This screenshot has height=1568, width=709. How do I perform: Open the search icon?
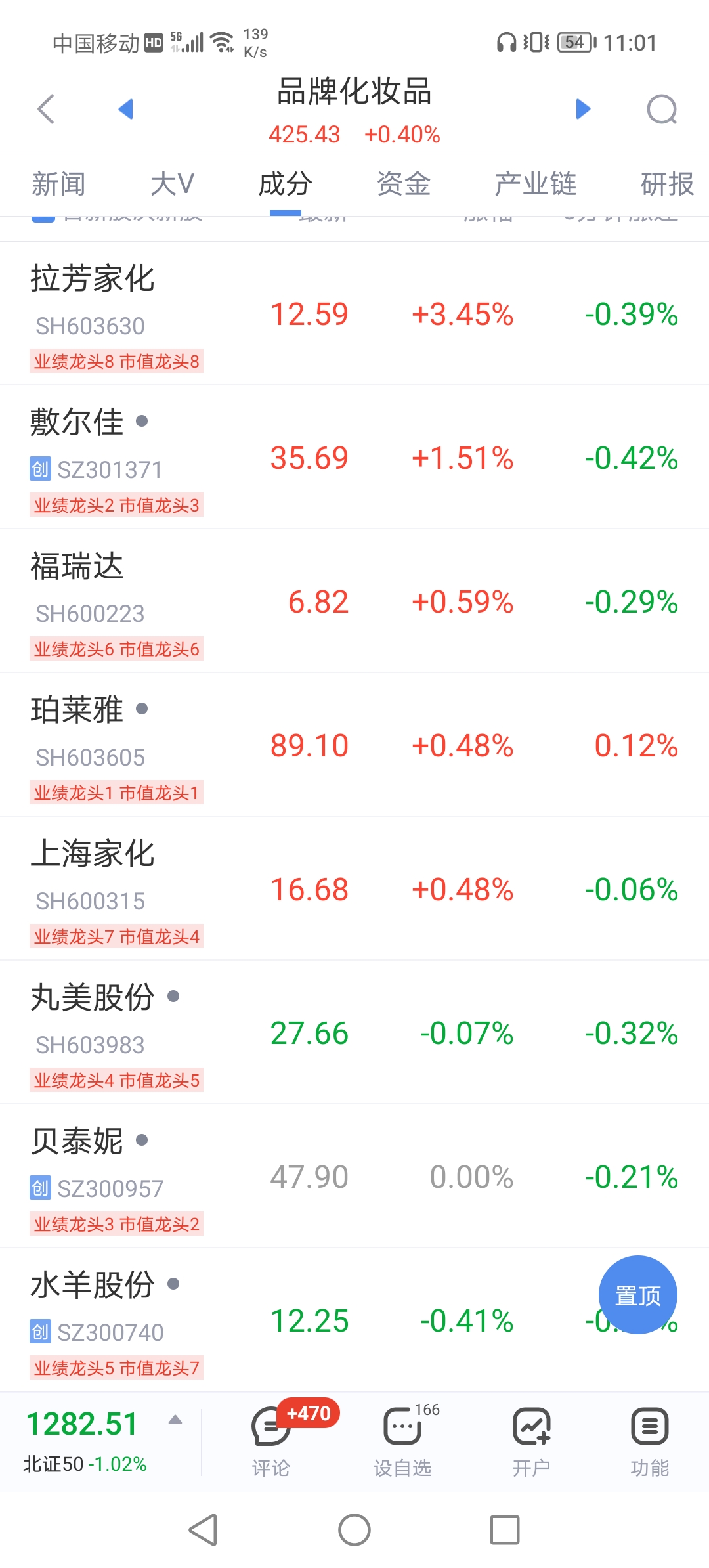662,109
